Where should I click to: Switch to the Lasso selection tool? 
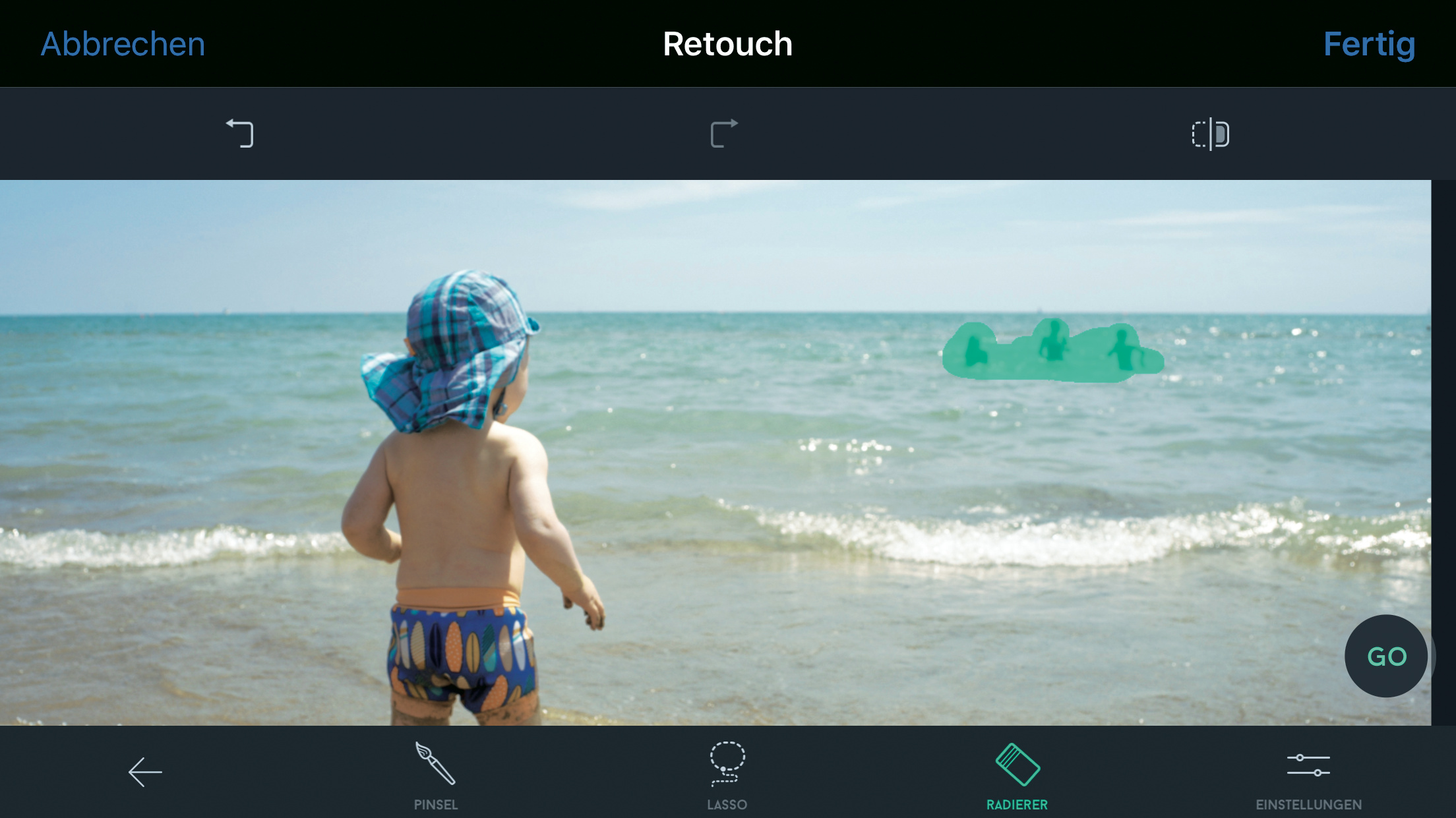click(727, 774)
